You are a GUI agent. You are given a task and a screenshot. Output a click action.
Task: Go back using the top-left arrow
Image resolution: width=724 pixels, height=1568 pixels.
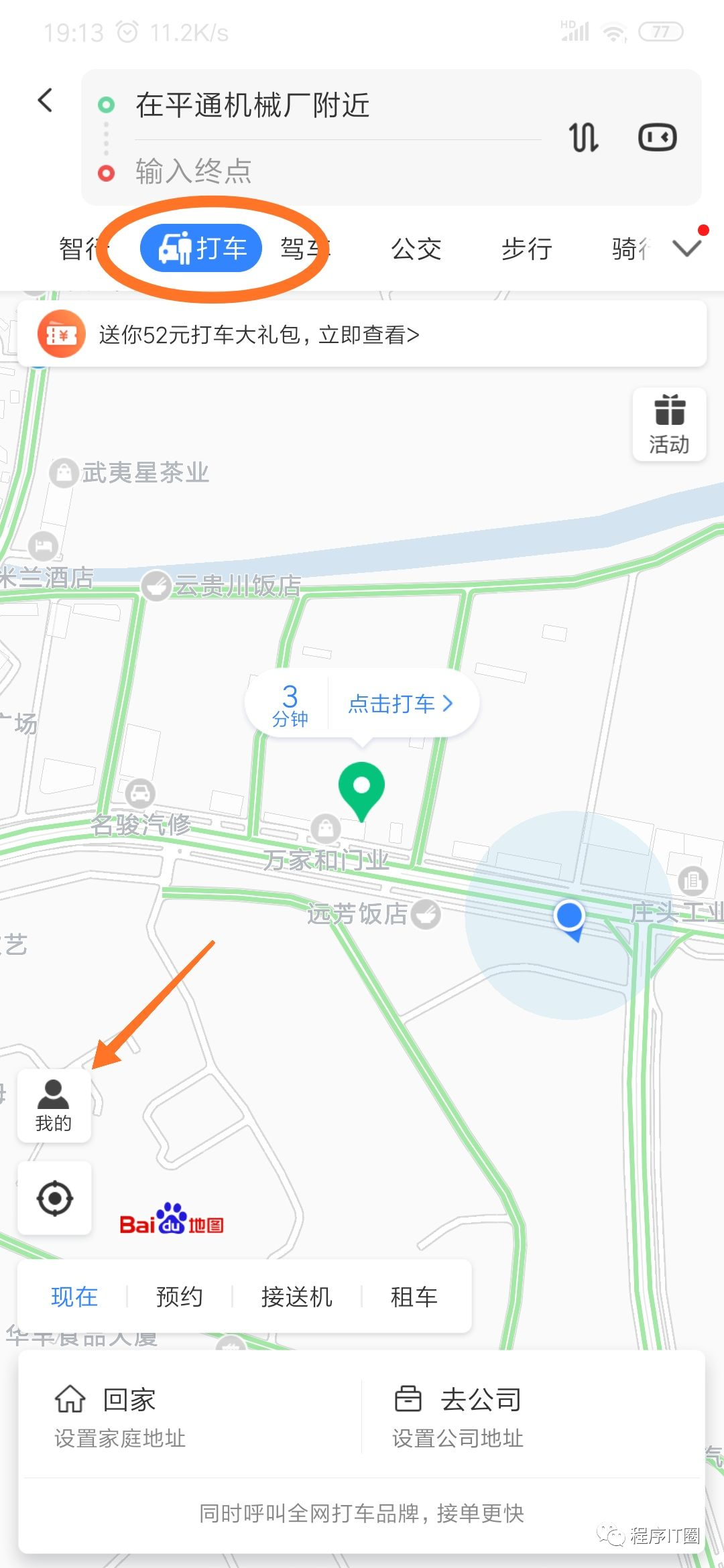point(45,101)
